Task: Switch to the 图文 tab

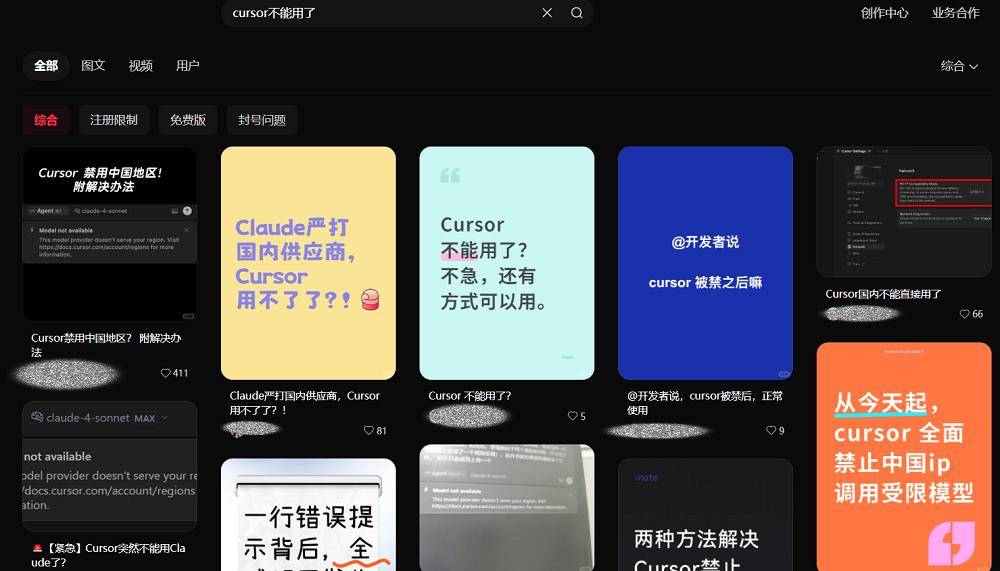Action: click(93, 66)
